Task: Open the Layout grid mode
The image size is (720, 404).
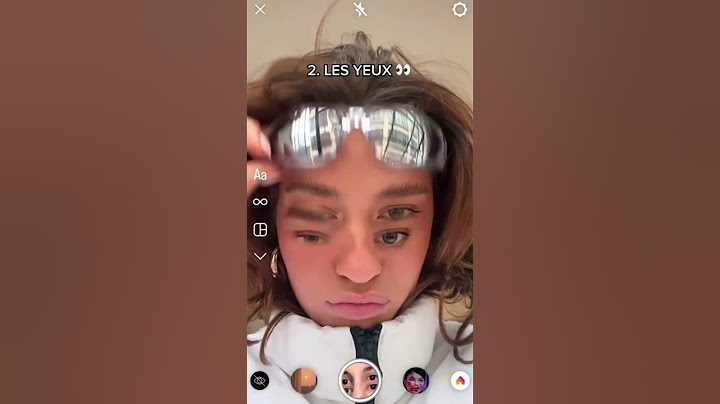Action: pyautogui.click(x=260, y=229)
